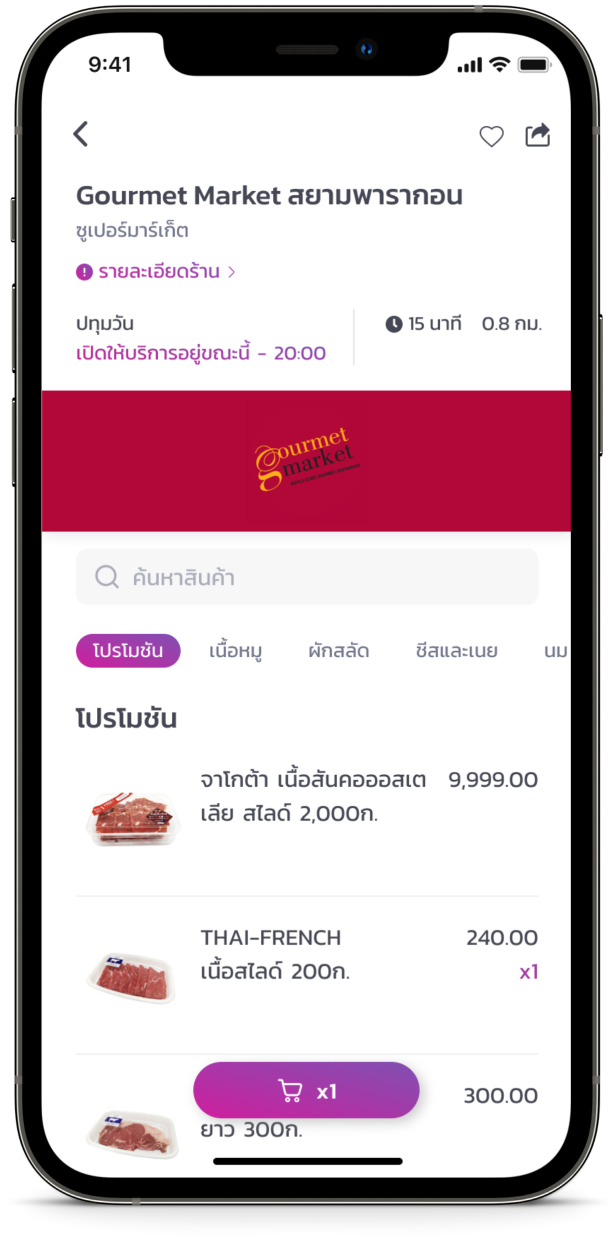Switch to the เนื้อหมู category
The width and height of the screenshot is (615, 1241).
(x=236, y=651)
